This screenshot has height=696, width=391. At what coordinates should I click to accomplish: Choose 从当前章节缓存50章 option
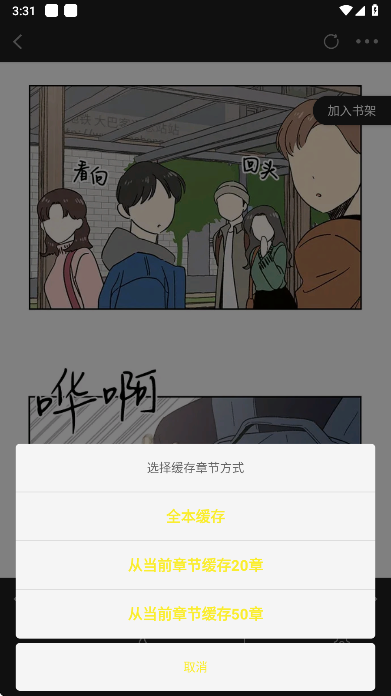(x=195, y=614)
